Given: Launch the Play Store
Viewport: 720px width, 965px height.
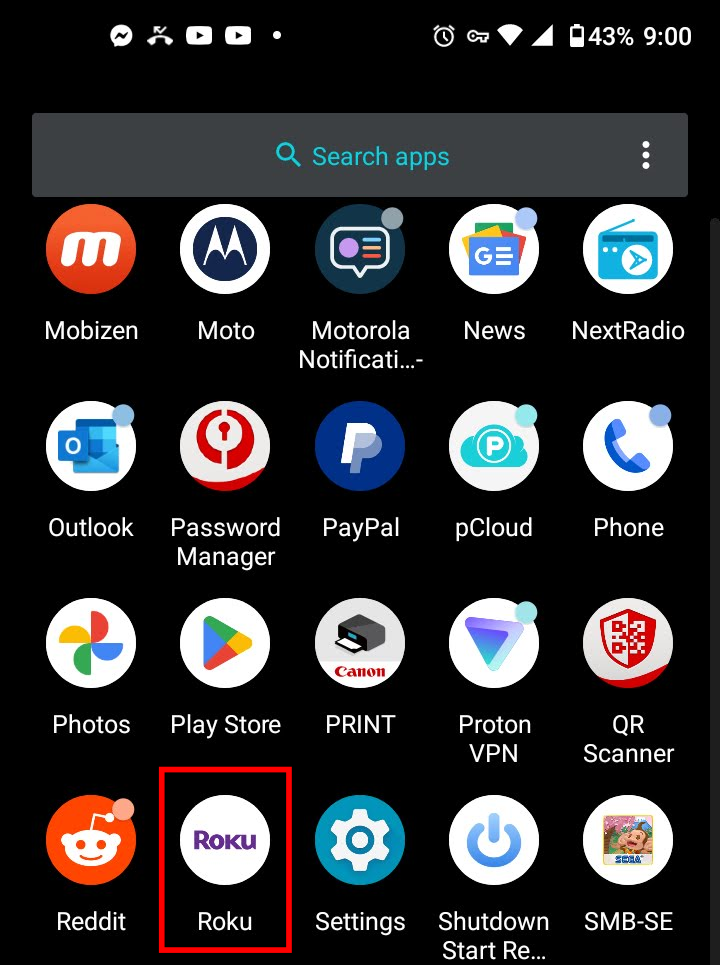Looking at the screenshot, I should 225,643.
